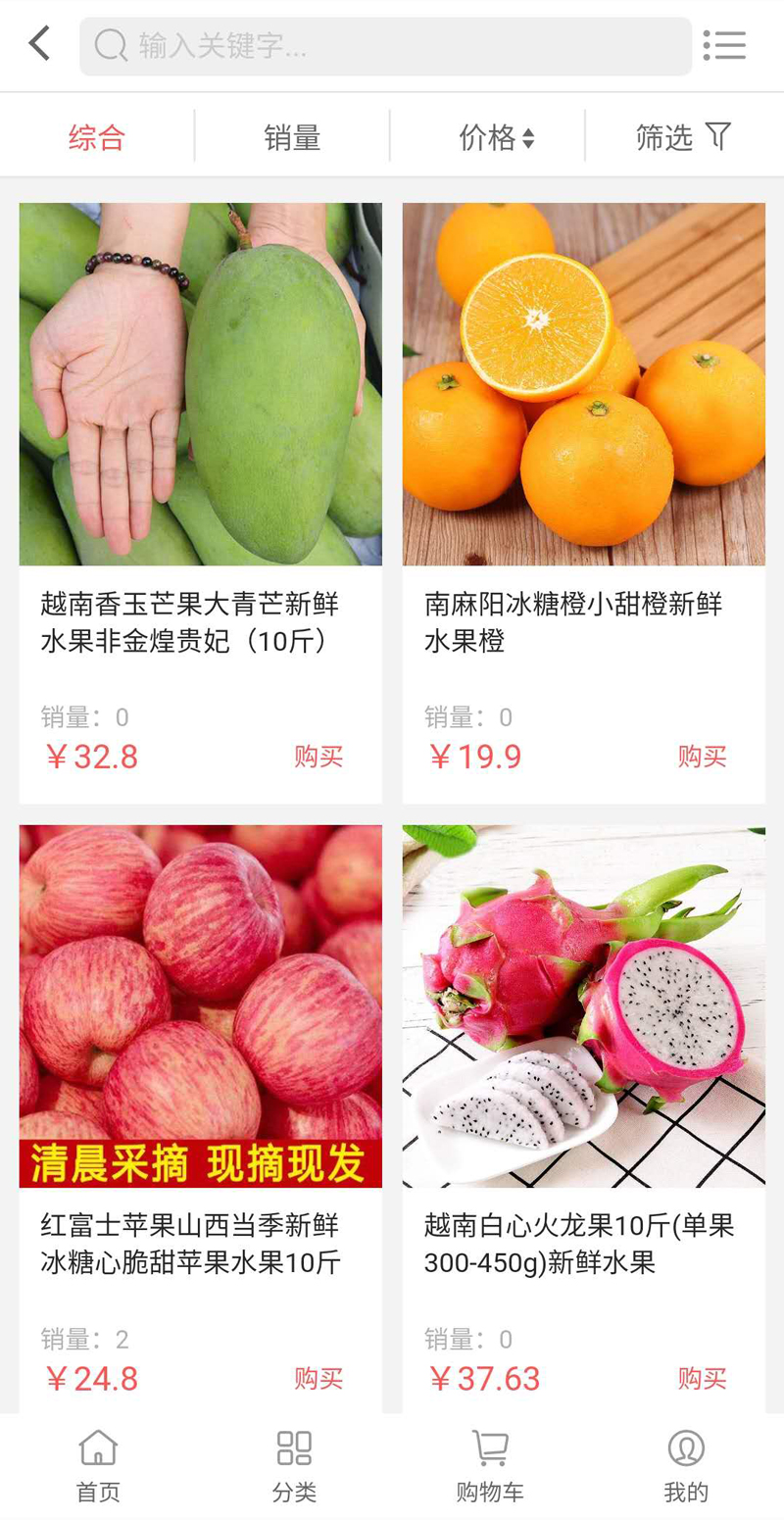Open the 筛选 filter options
784x1520 pixels.
pos(683,137)
